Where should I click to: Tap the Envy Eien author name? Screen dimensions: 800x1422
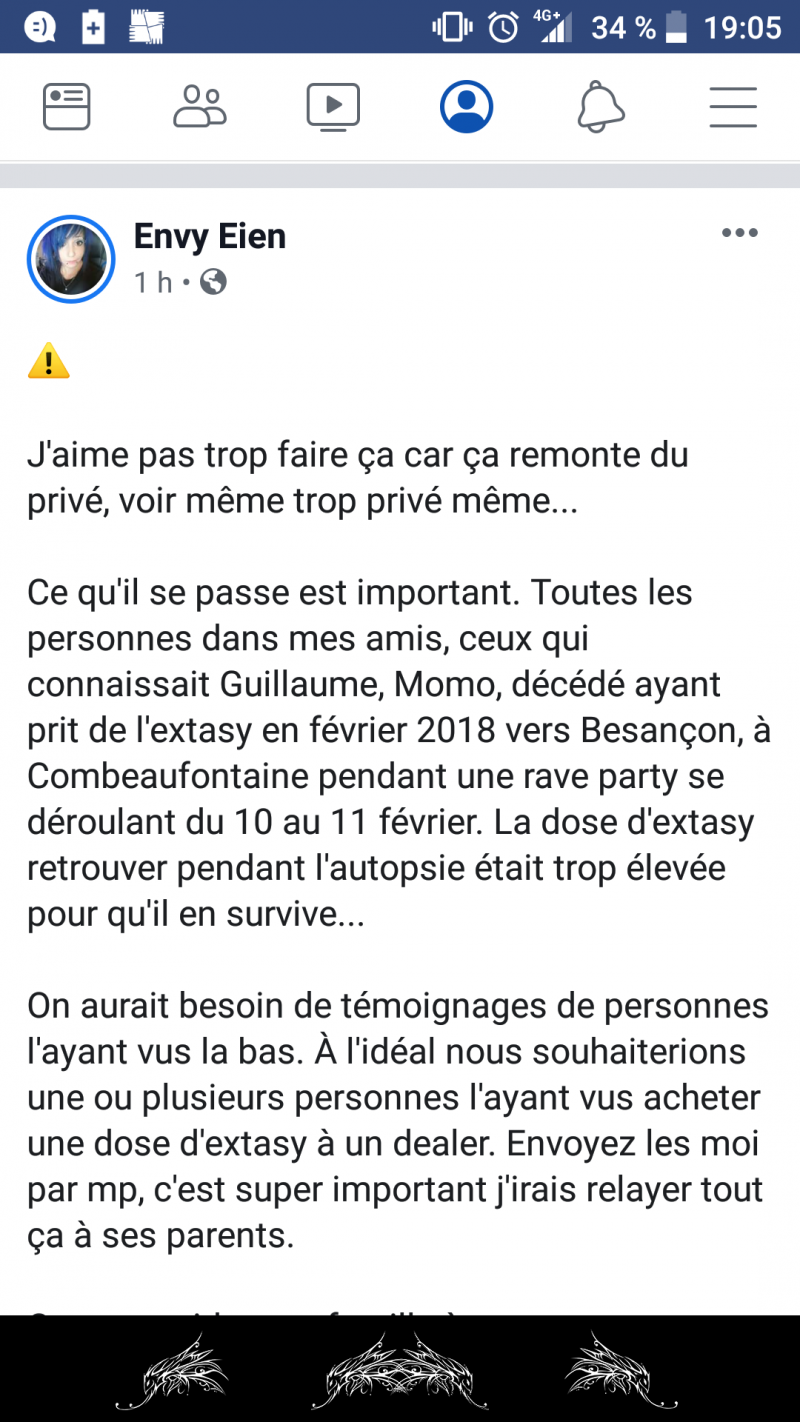point(210,237)
